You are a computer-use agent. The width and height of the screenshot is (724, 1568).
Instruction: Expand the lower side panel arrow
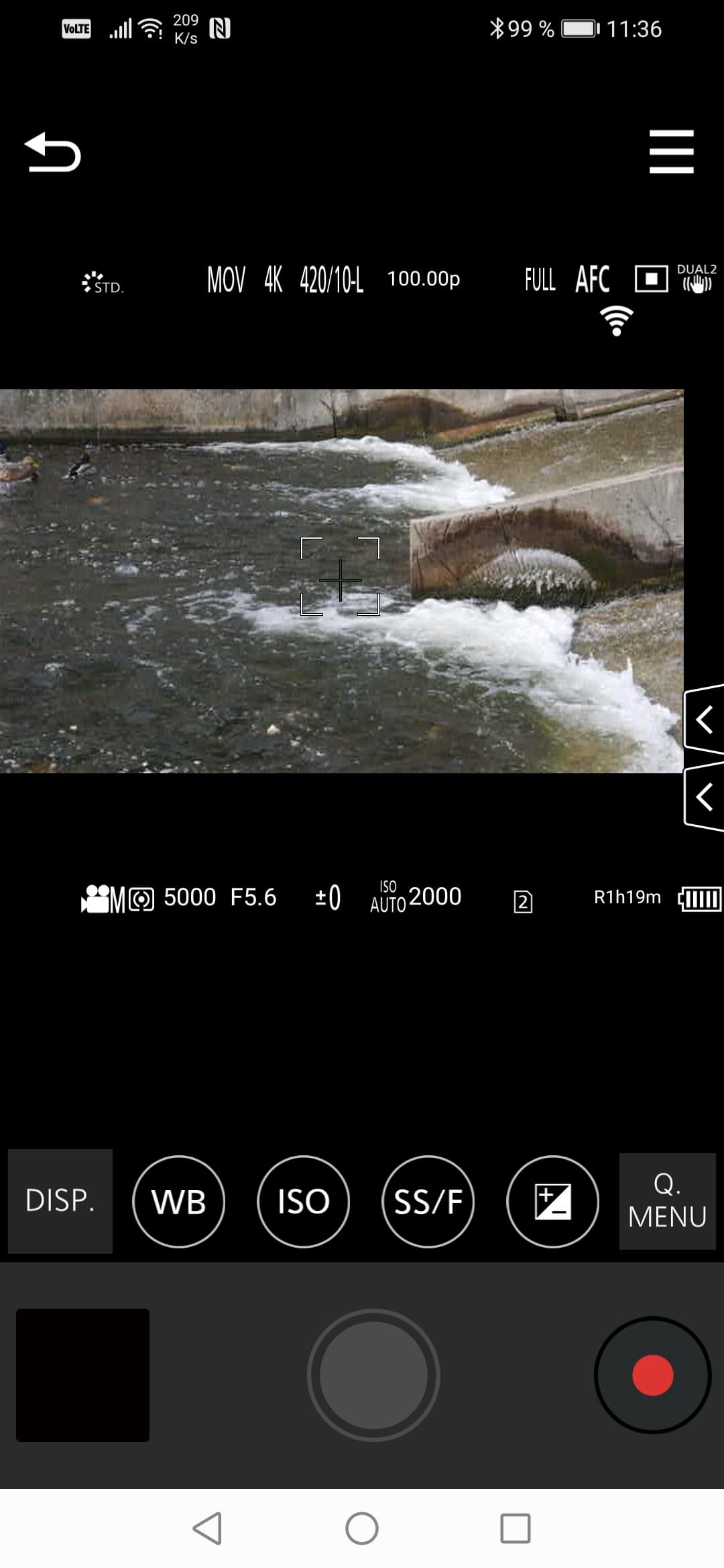pyautogui.click(x=704, y=797)
